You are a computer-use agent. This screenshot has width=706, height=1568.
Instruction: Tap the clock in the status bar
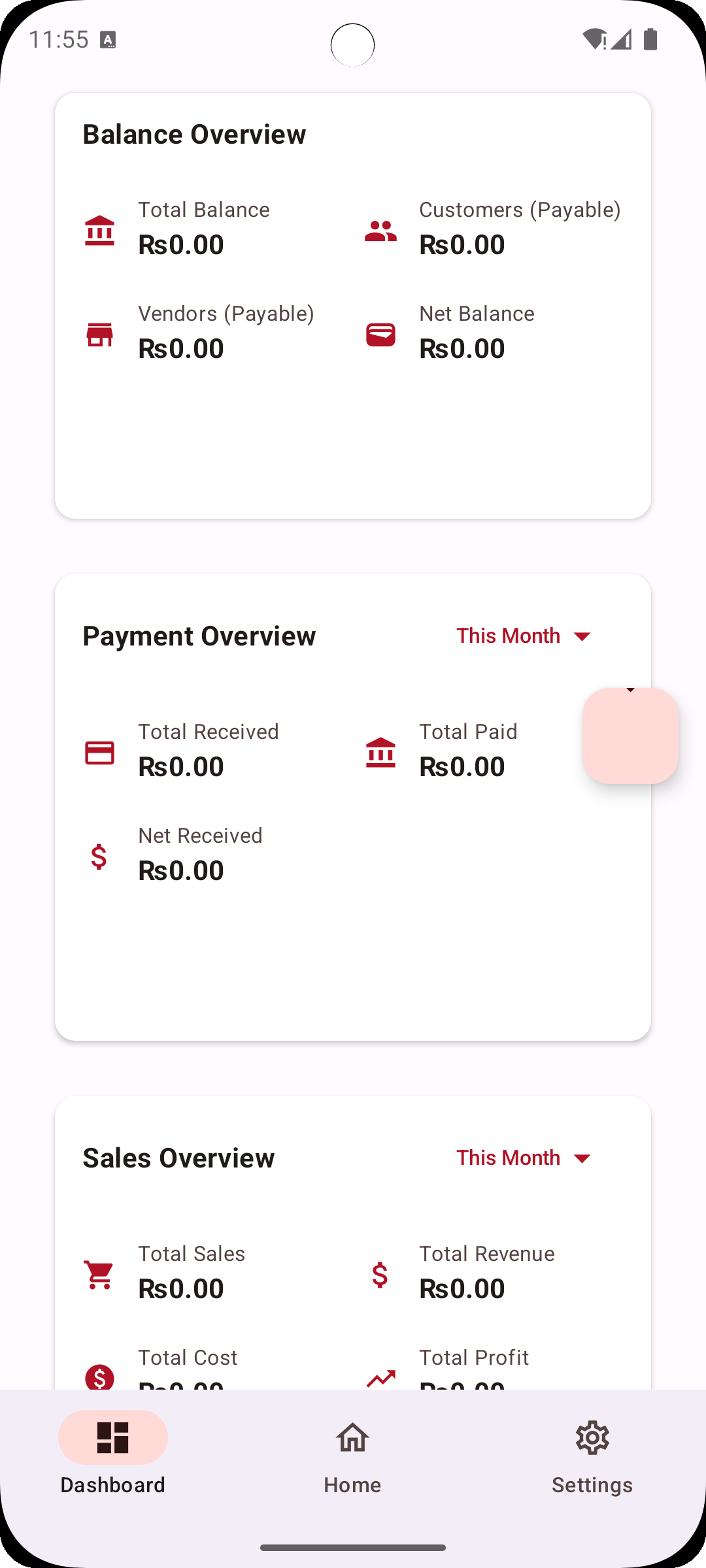60,39
